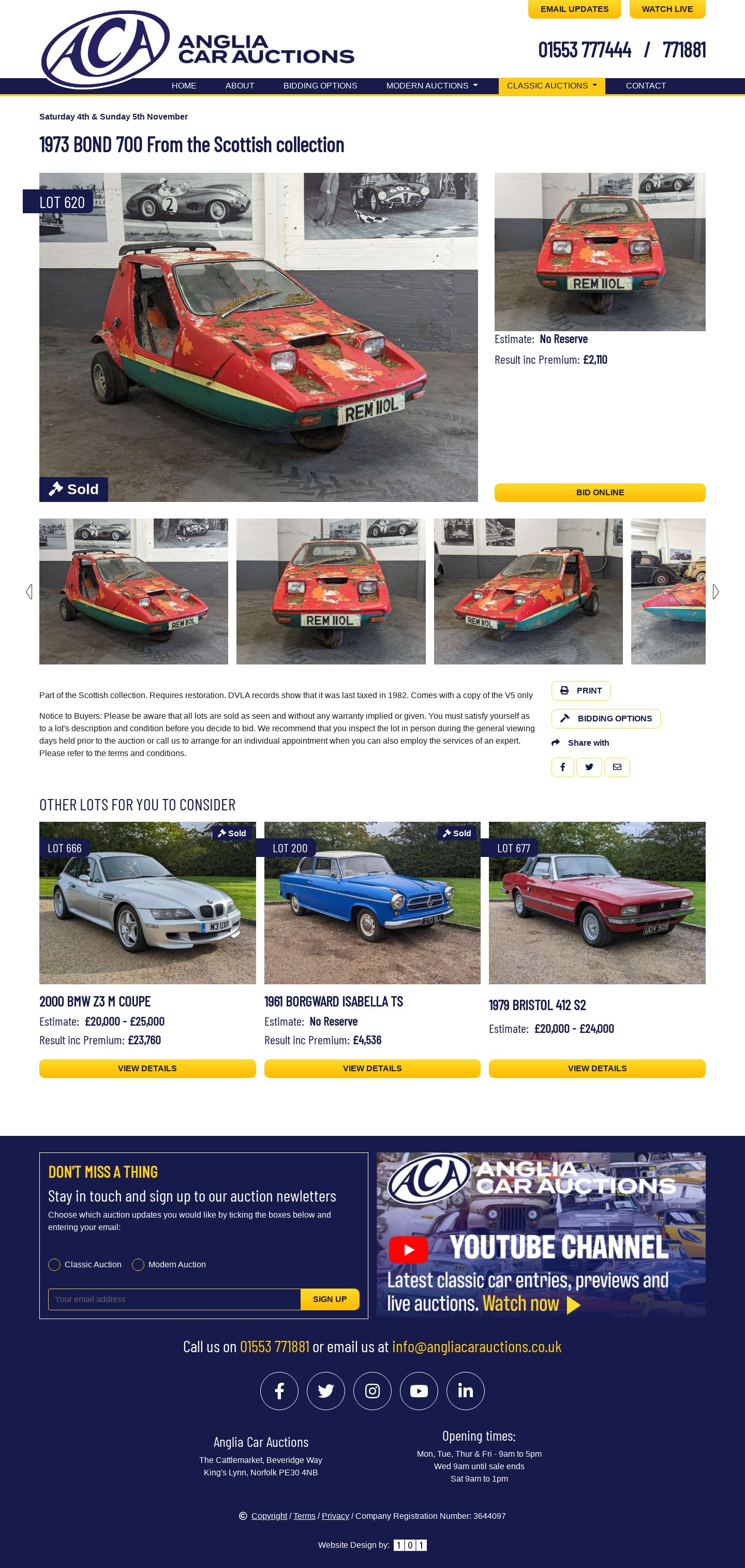The height and width of the screenshot is (1568, 745).
Task: Open Bidding Options in the nav bar
Action: coord(320,86)
